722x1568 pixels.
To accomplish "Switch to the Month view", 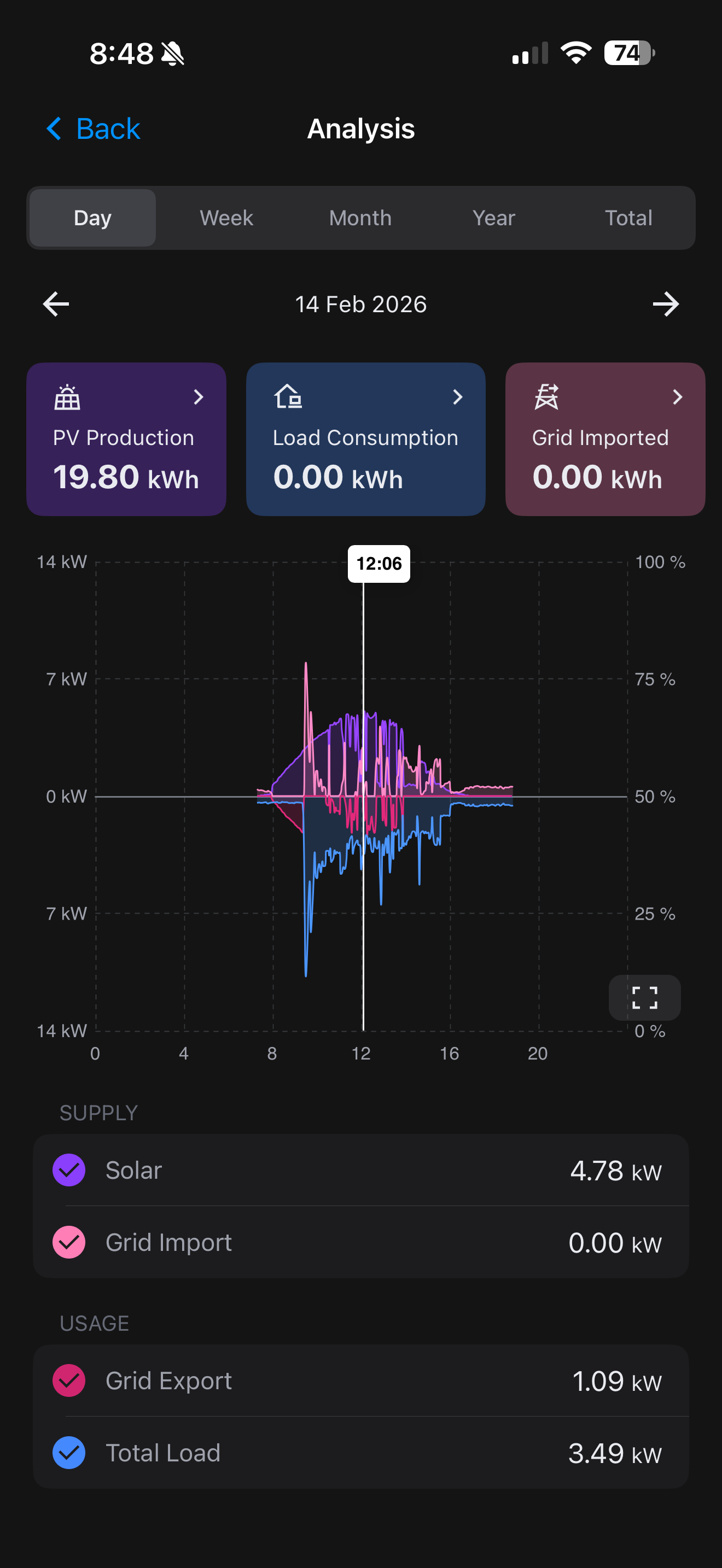I will click(360, 218).
